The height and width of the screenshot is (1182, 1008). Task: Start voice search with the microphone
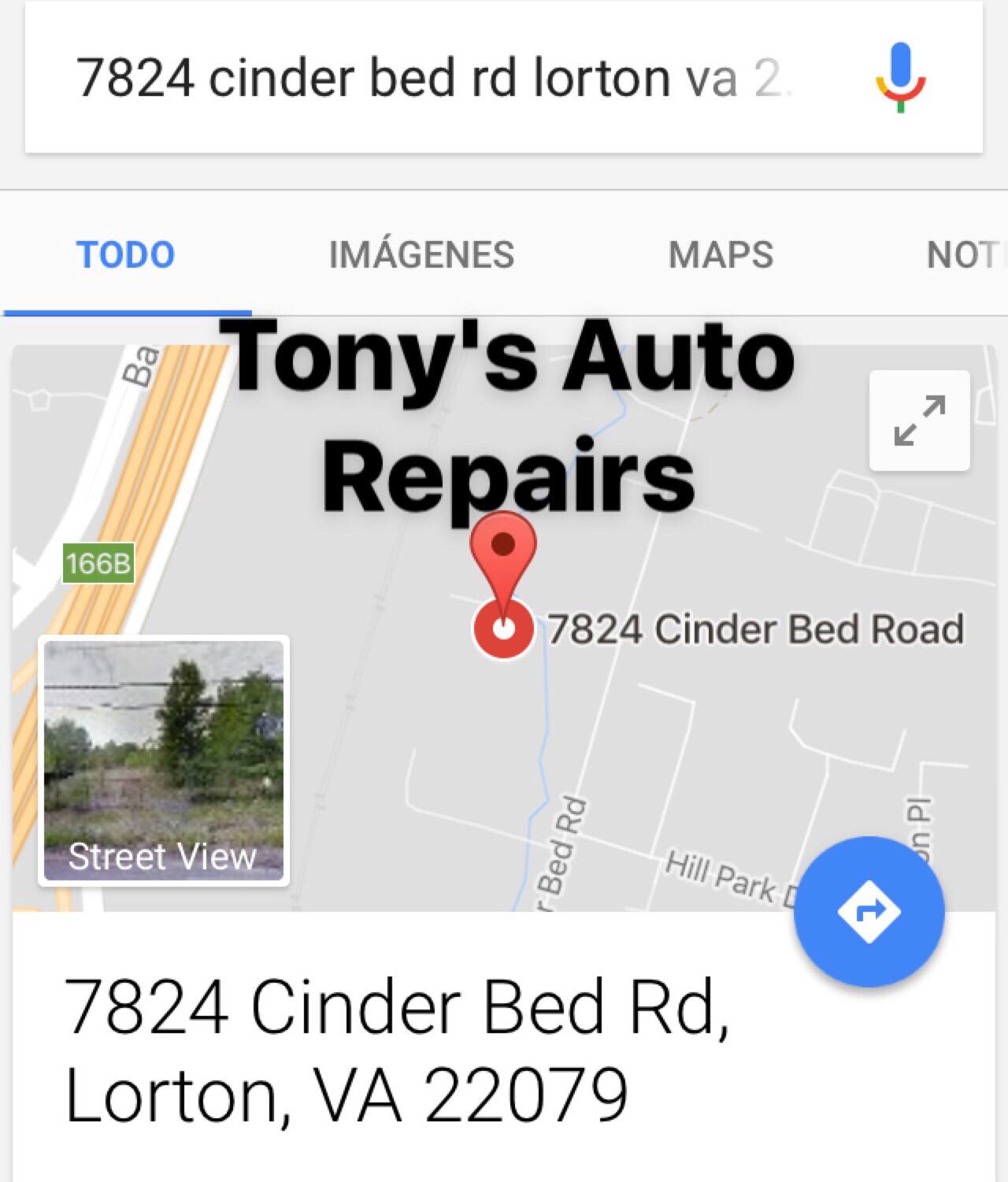tap(901, 79)
